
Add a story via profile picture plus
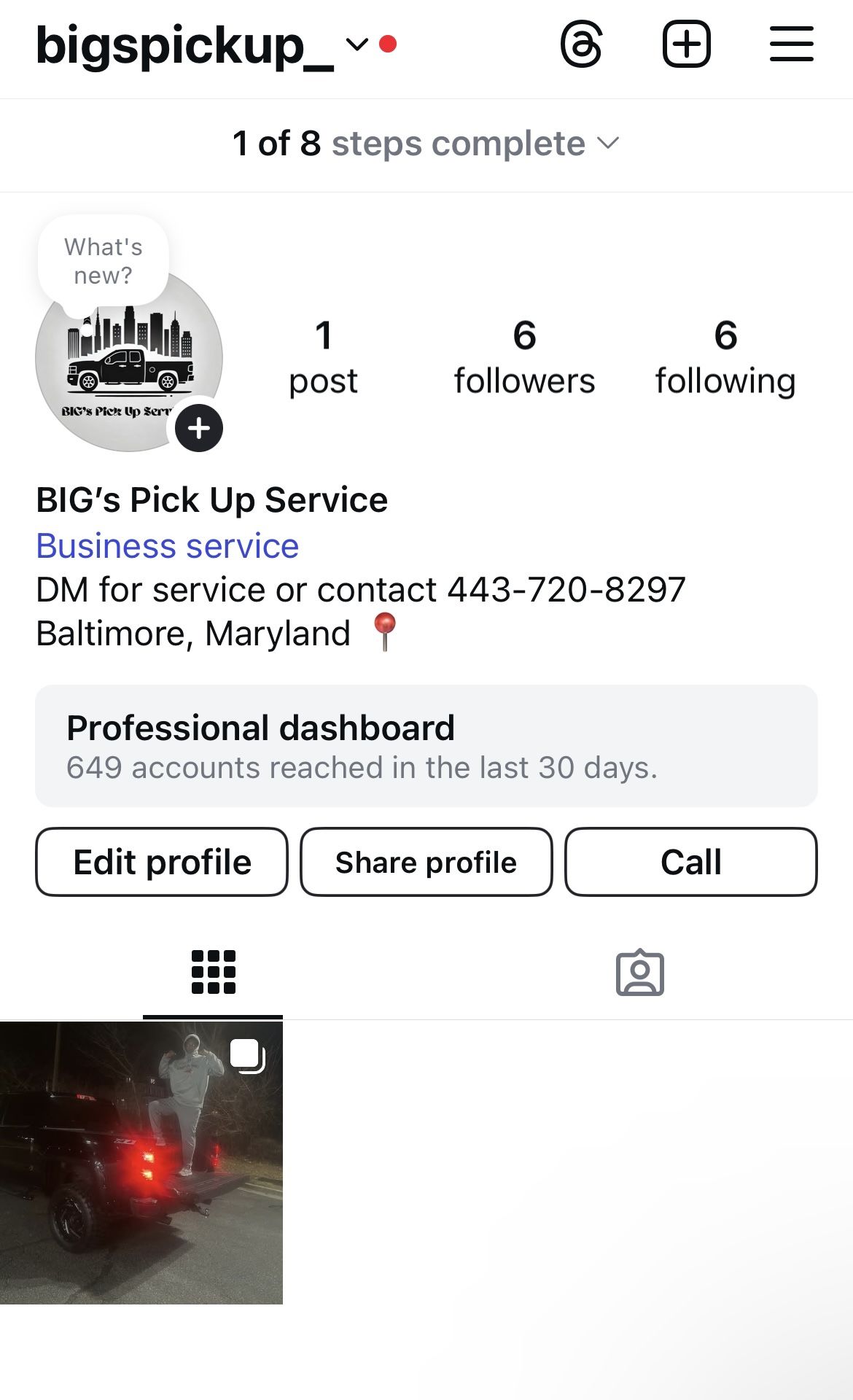click(199, 428)
